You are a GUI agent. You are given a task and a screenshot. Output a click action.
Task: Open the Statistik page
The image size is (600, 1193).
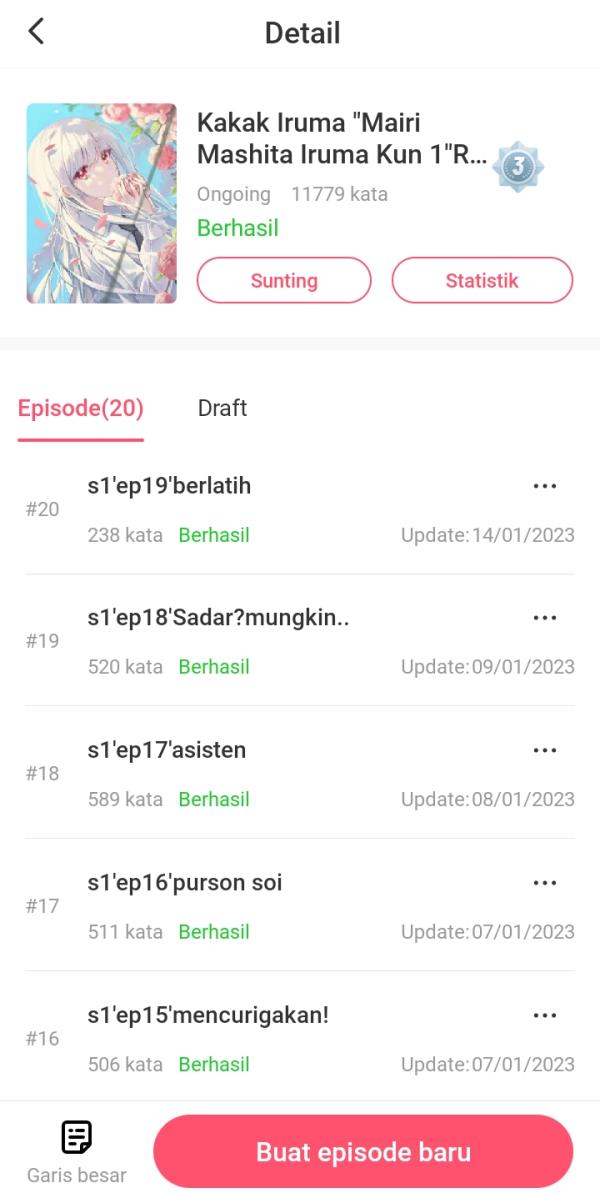482,280
